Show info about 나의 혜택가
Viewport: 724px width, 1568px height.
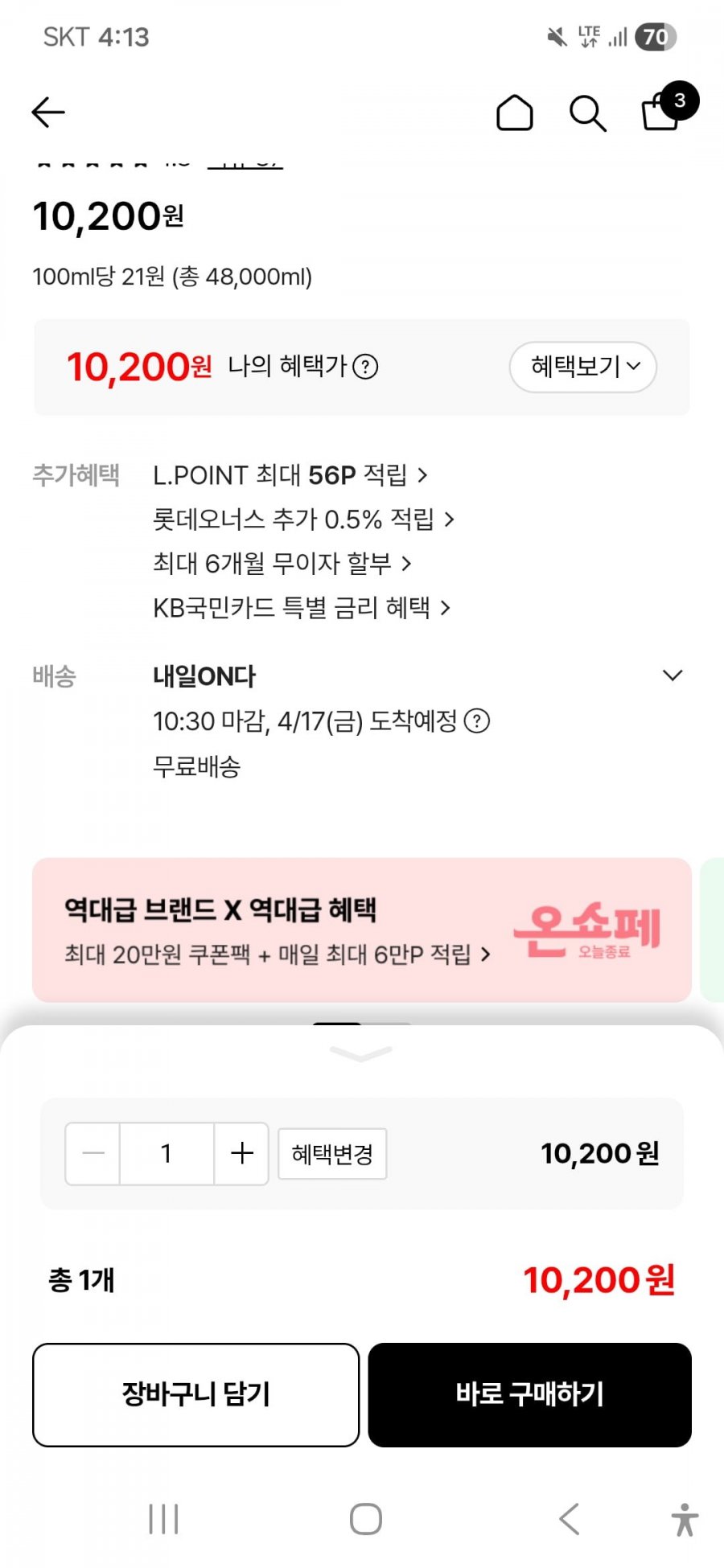point(366,367)
